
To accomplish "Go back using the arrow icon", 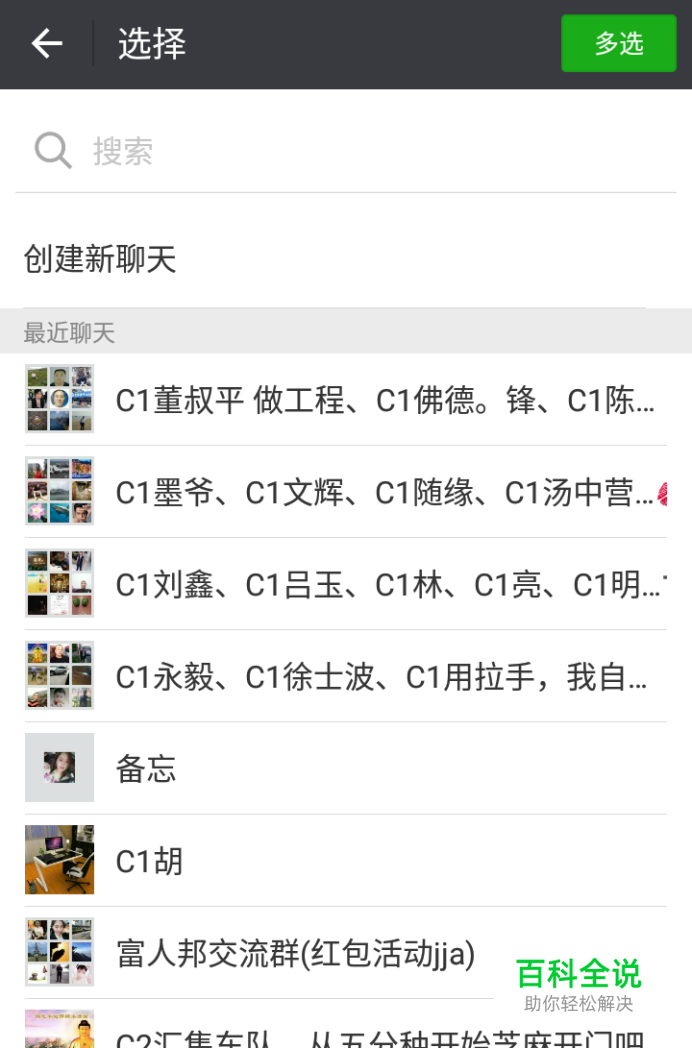I will 47,44.
